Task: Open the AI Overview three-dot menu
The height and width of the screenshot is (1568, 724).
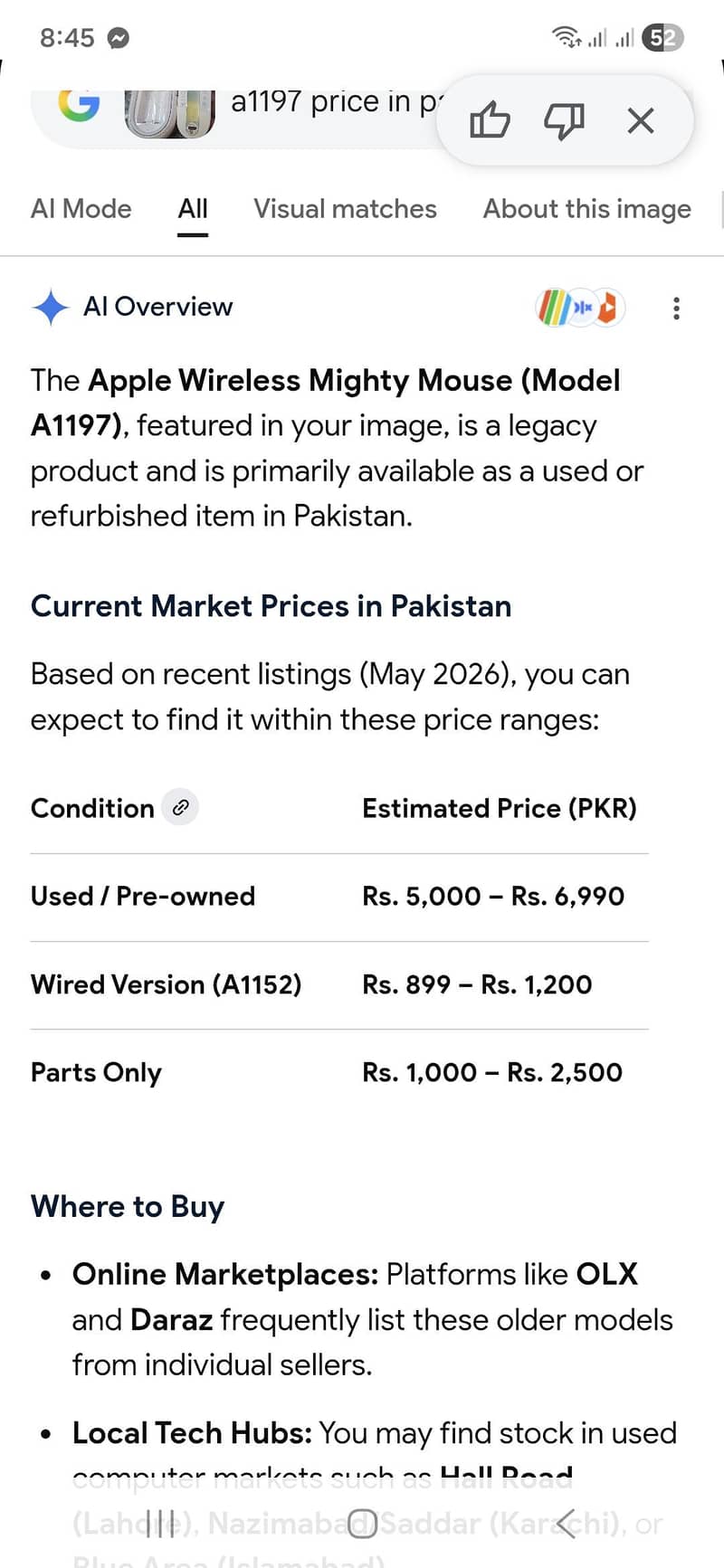Action: pyautogui.click(x=676, y=309)
